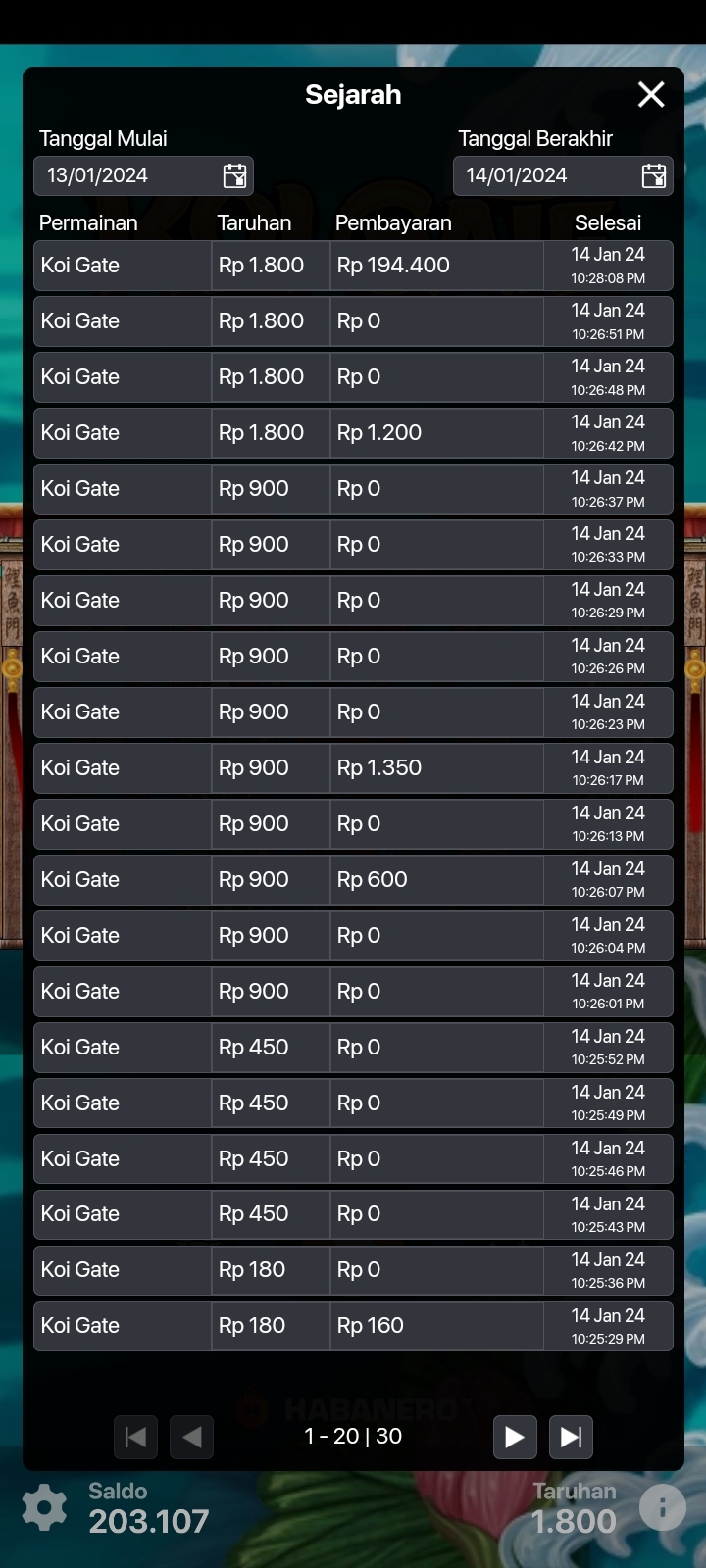Open the Tanggal Berakhir date picker
706x1568 pixels.
[x=653, y=175]
